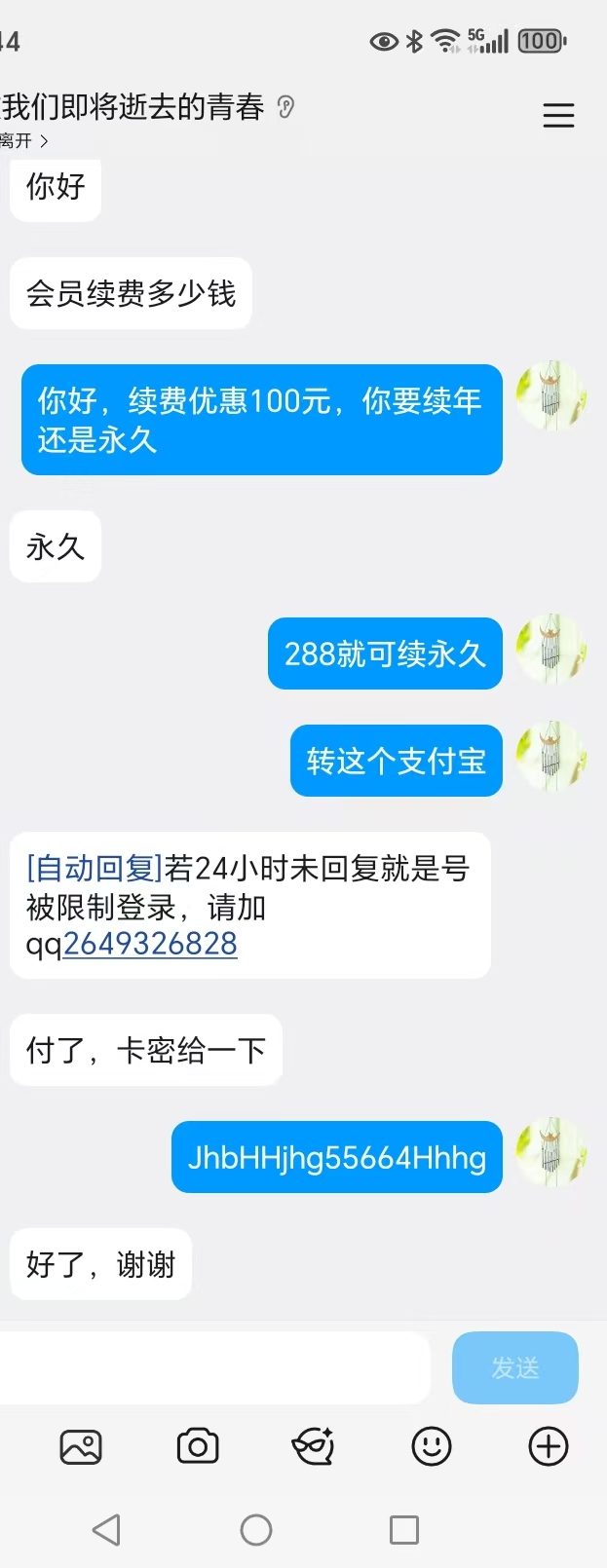Open the photo gallery picker
This screenshot has width=607, height=1568.
point(81,1446)
